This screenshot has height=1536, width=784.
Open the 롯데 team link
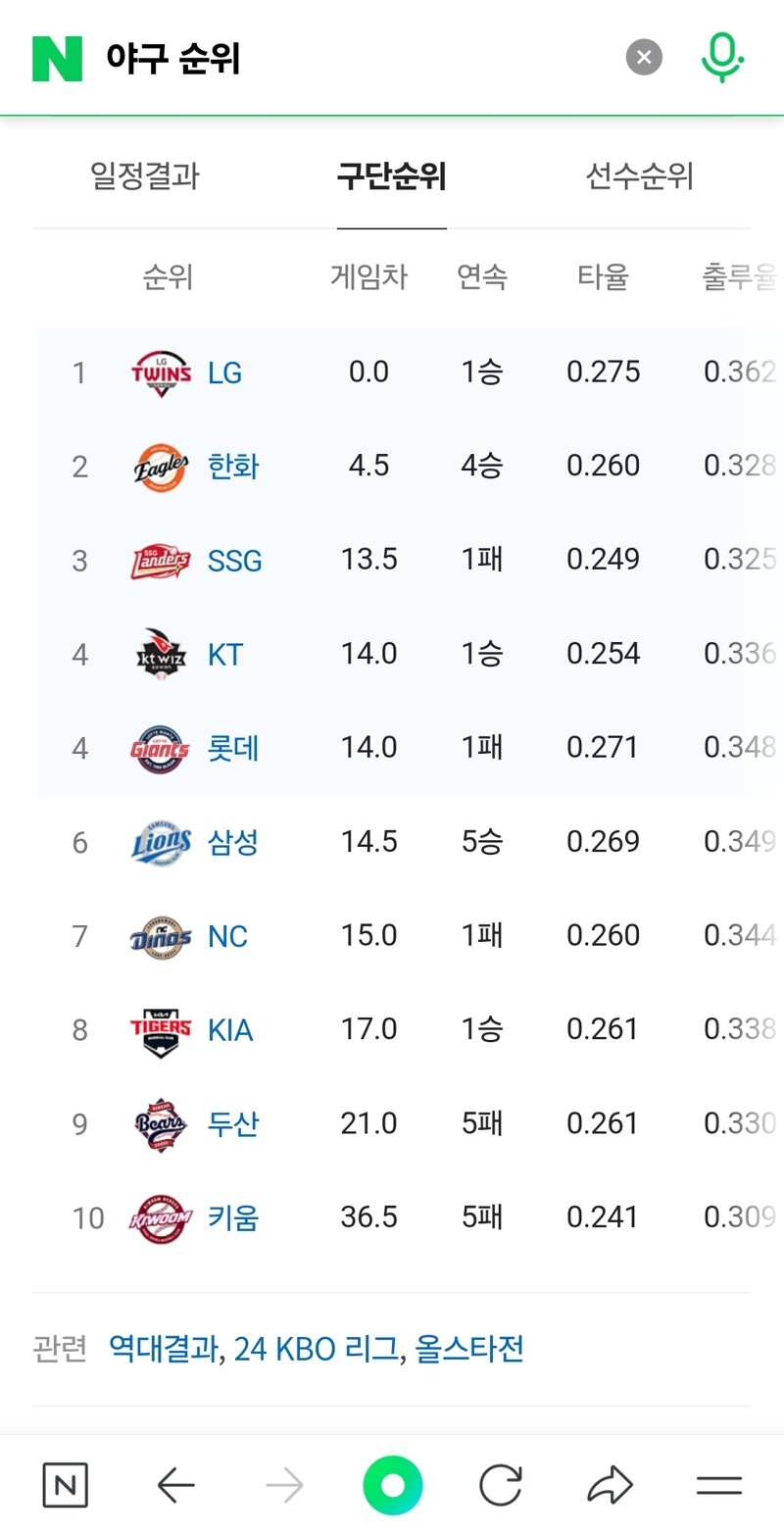233,748
